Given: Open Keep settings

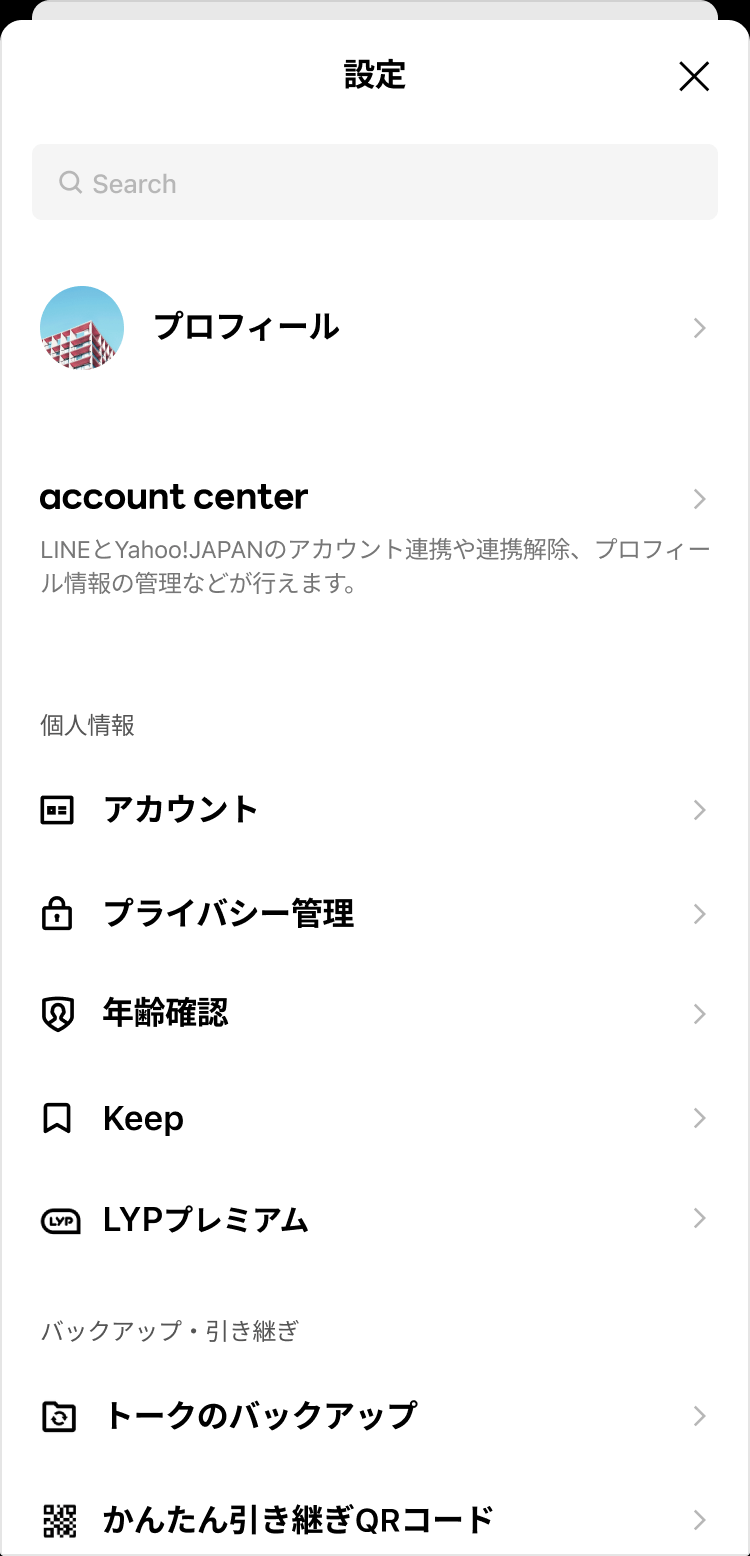Looking at the screenshot, I should (x=374, y=1118).
